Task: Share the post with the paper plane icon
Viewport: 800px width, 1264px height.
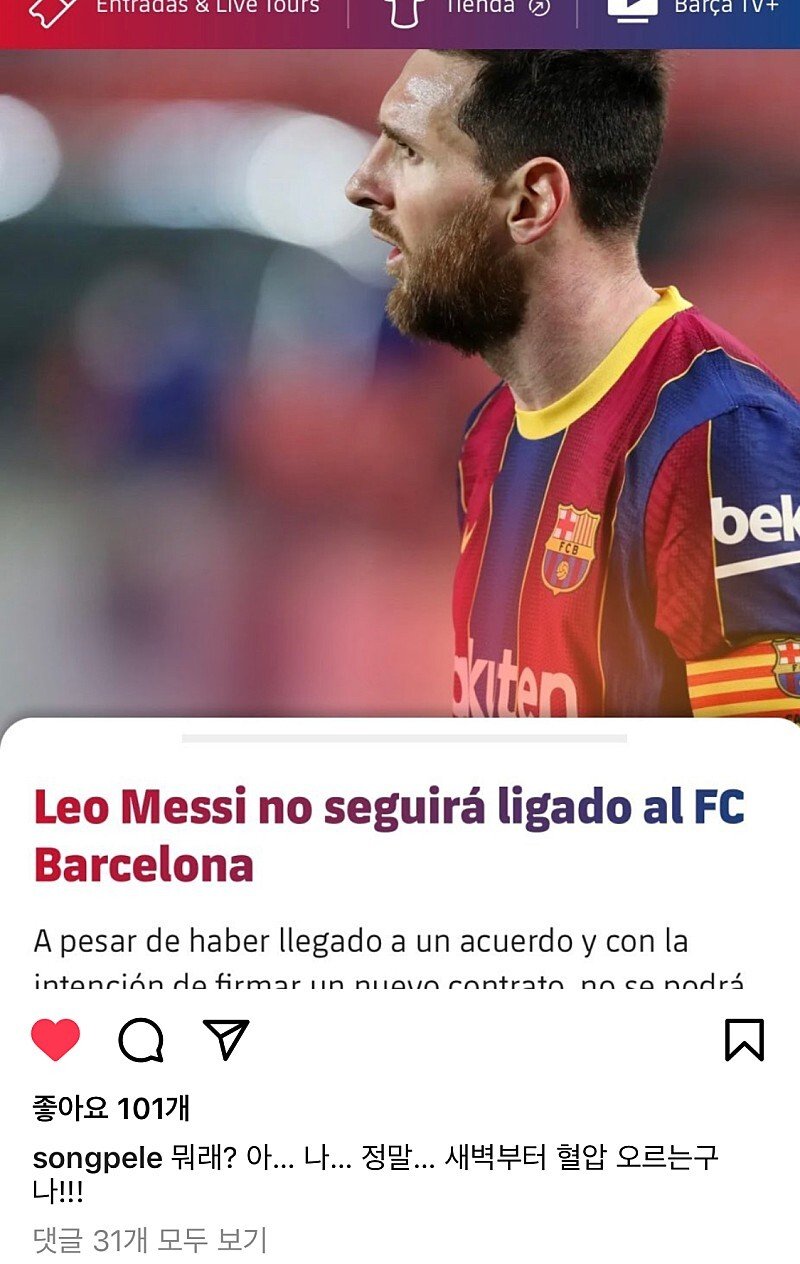Action: click(x=226, y=1039)
